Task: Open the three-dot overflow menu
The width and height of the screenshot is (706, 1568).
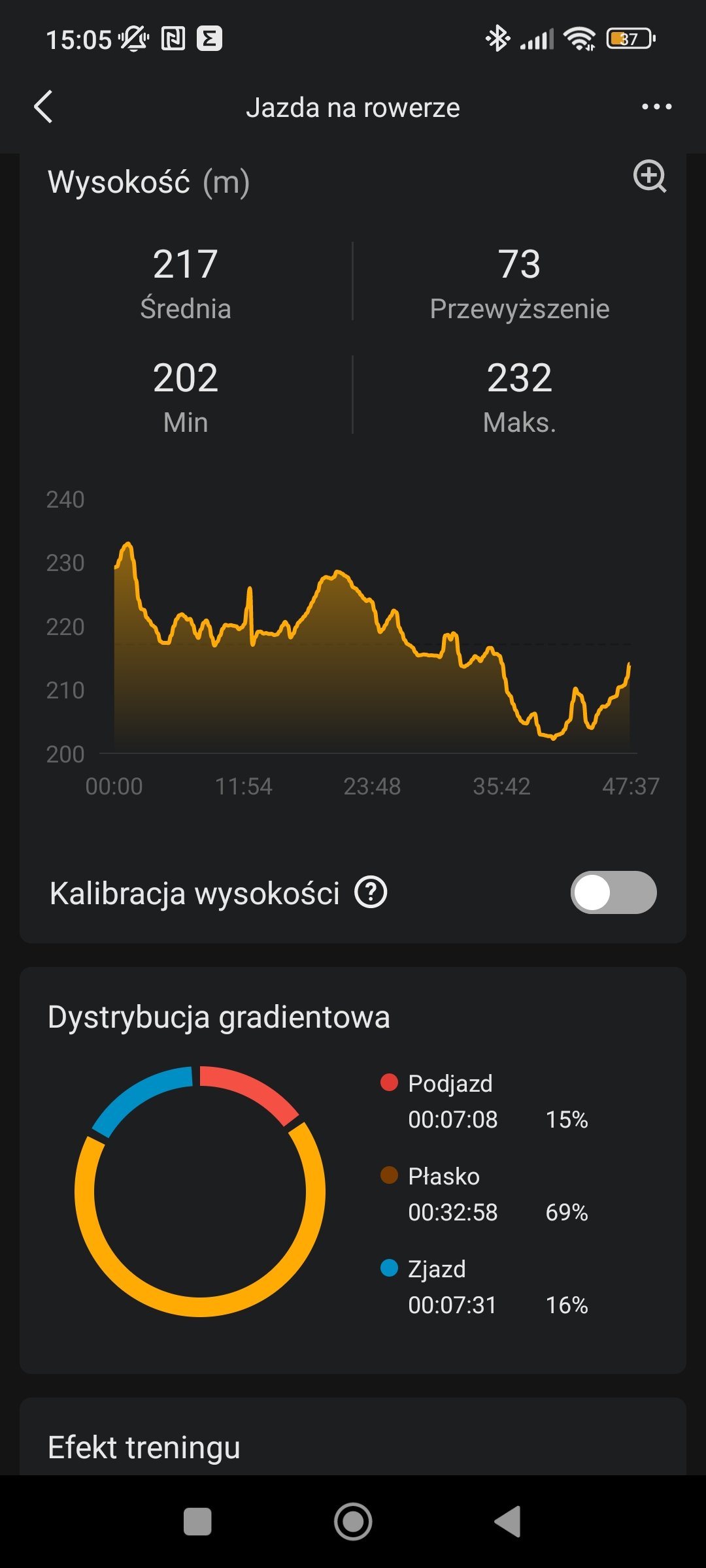Action: click(x=656, y=107)
